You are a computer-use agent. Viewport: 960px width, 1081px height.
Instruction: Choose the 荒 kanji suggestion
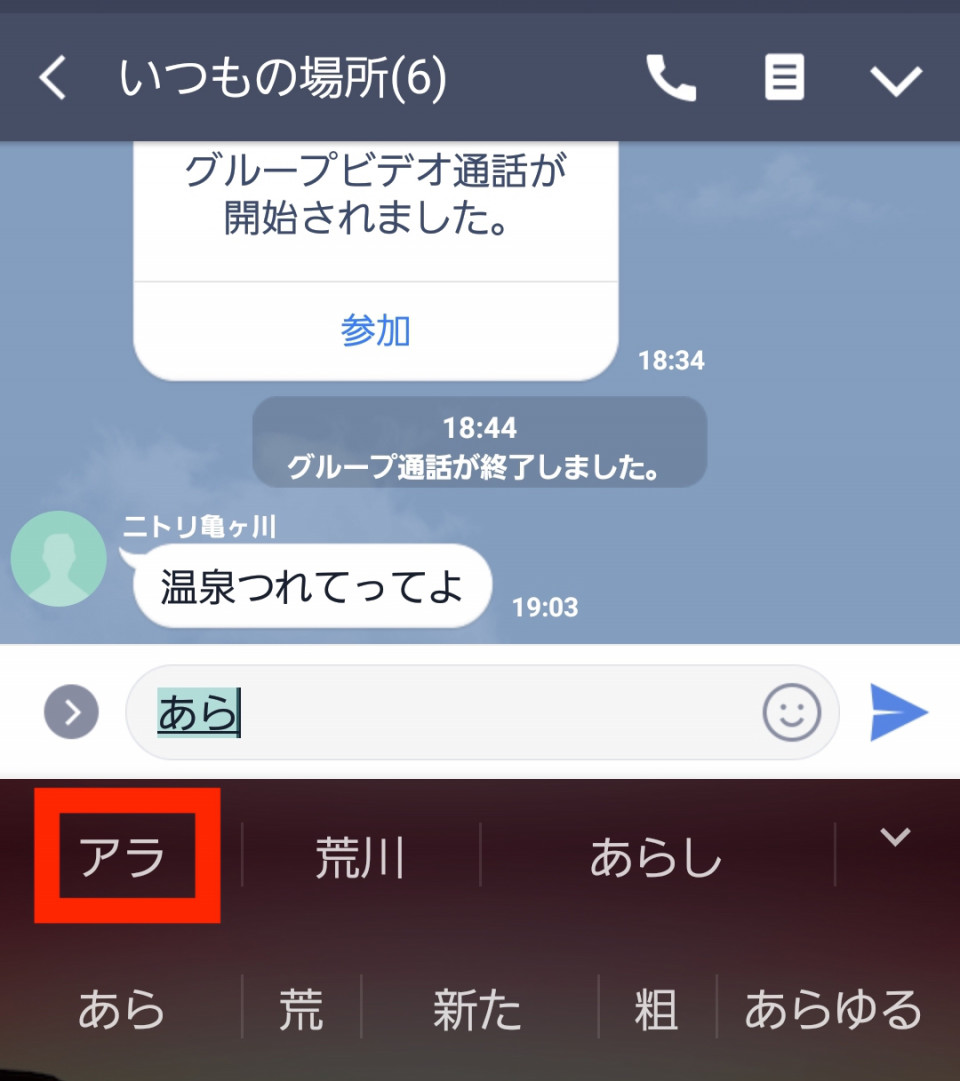point(301,1010)
